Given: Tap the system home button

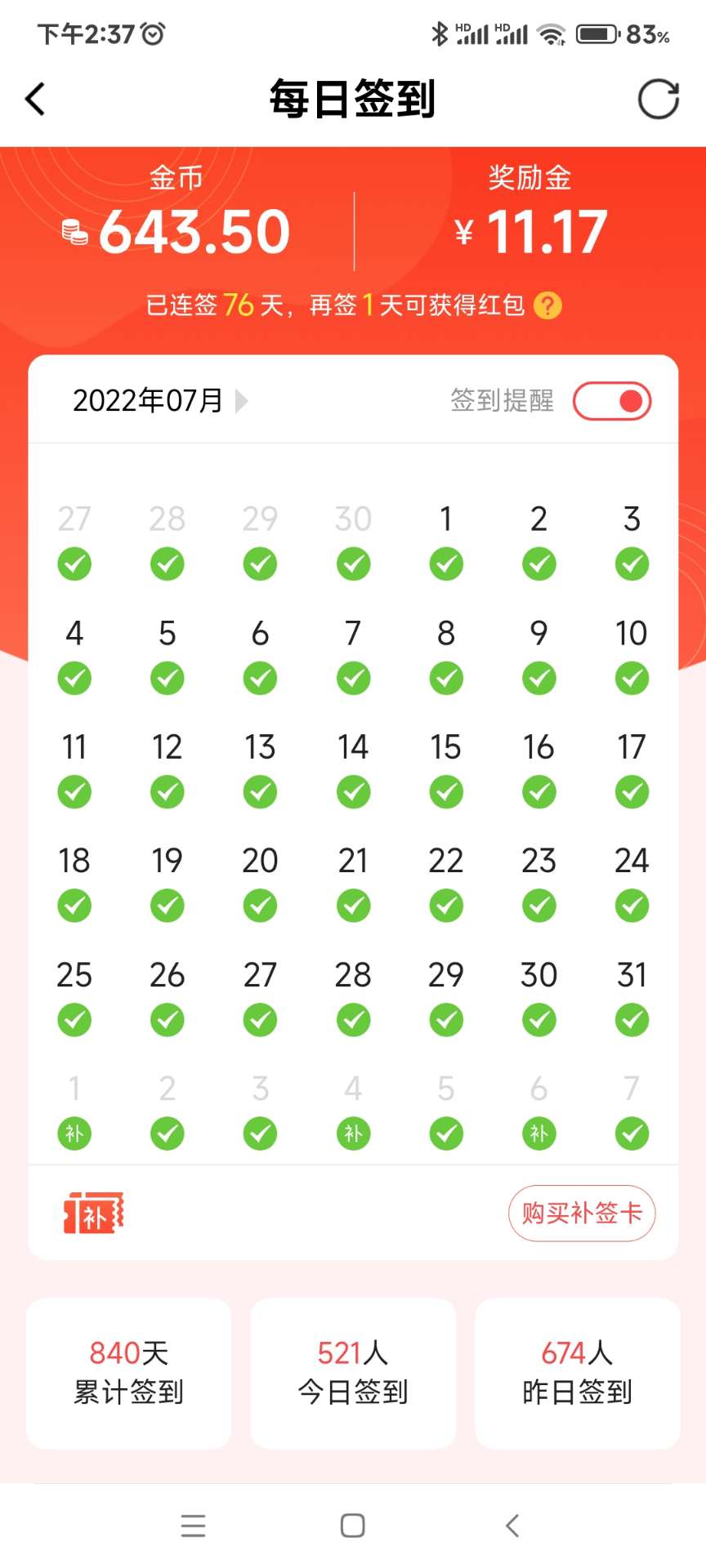Looking at the screenshot, I should [x=352, y=1526].
